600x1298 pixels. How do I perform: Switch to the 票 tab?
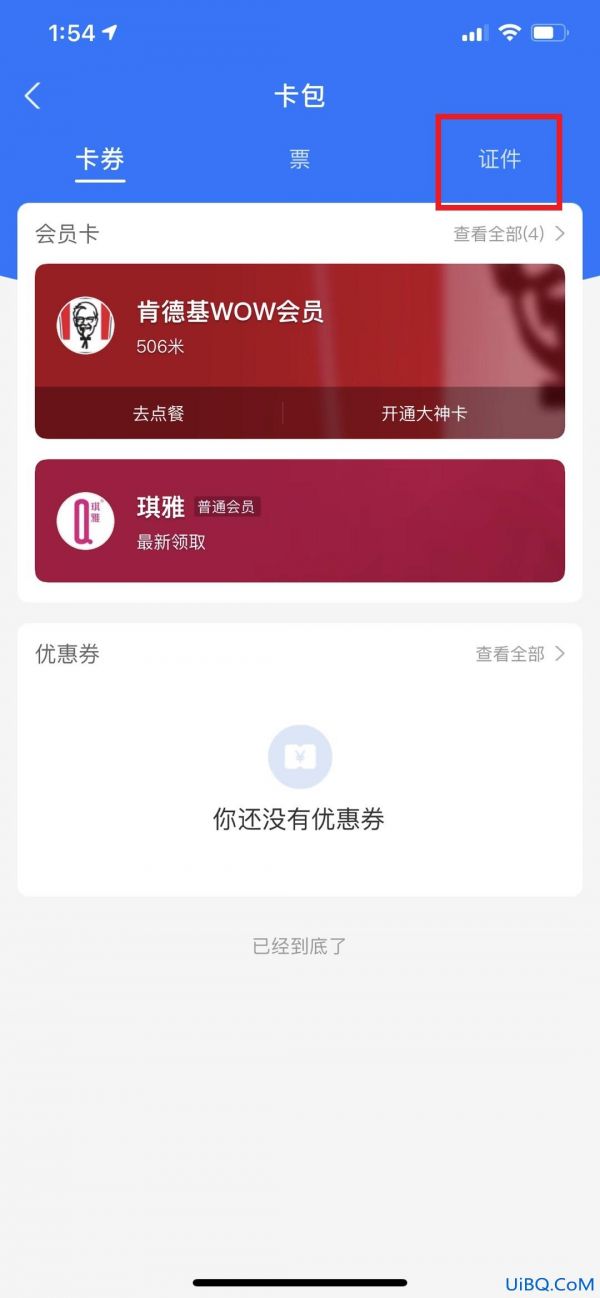[x=299, y=160]
